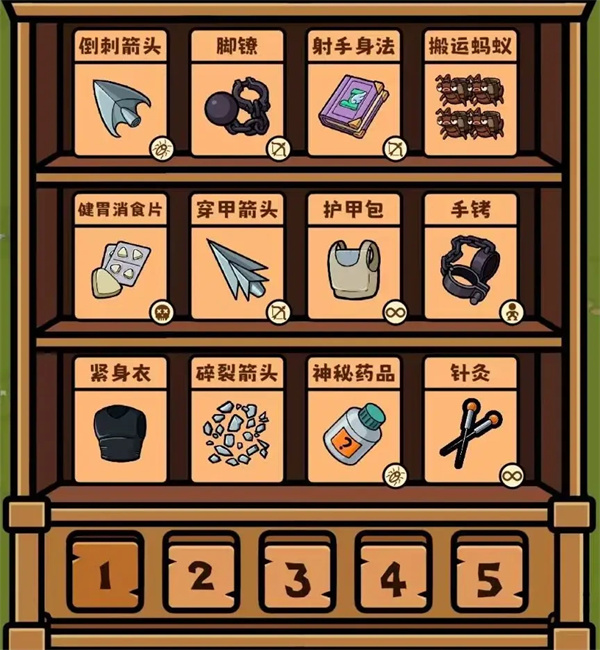Switch to drawer number 3

pyautogui.click(x=297, y=576)
